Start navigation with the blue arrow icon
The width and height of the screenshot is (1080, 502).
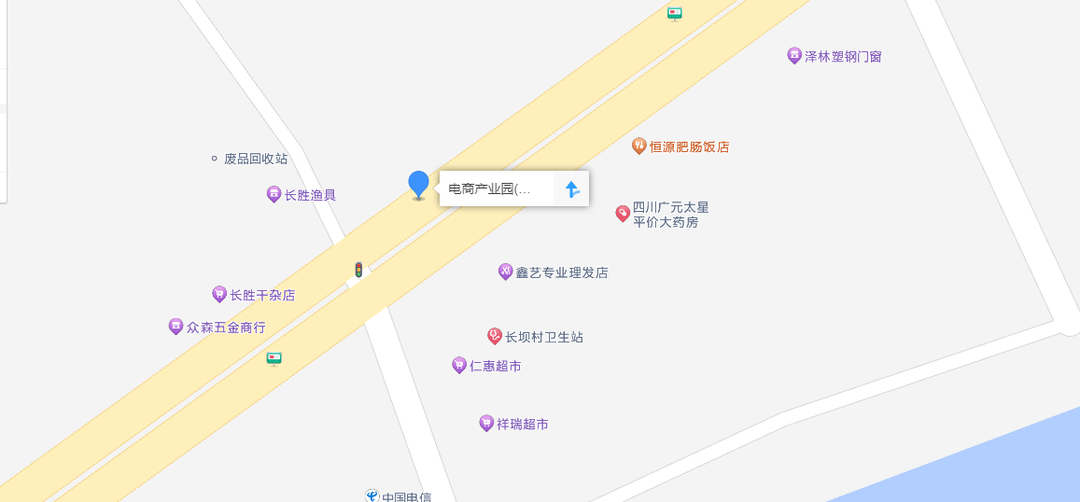coord(571,189)
